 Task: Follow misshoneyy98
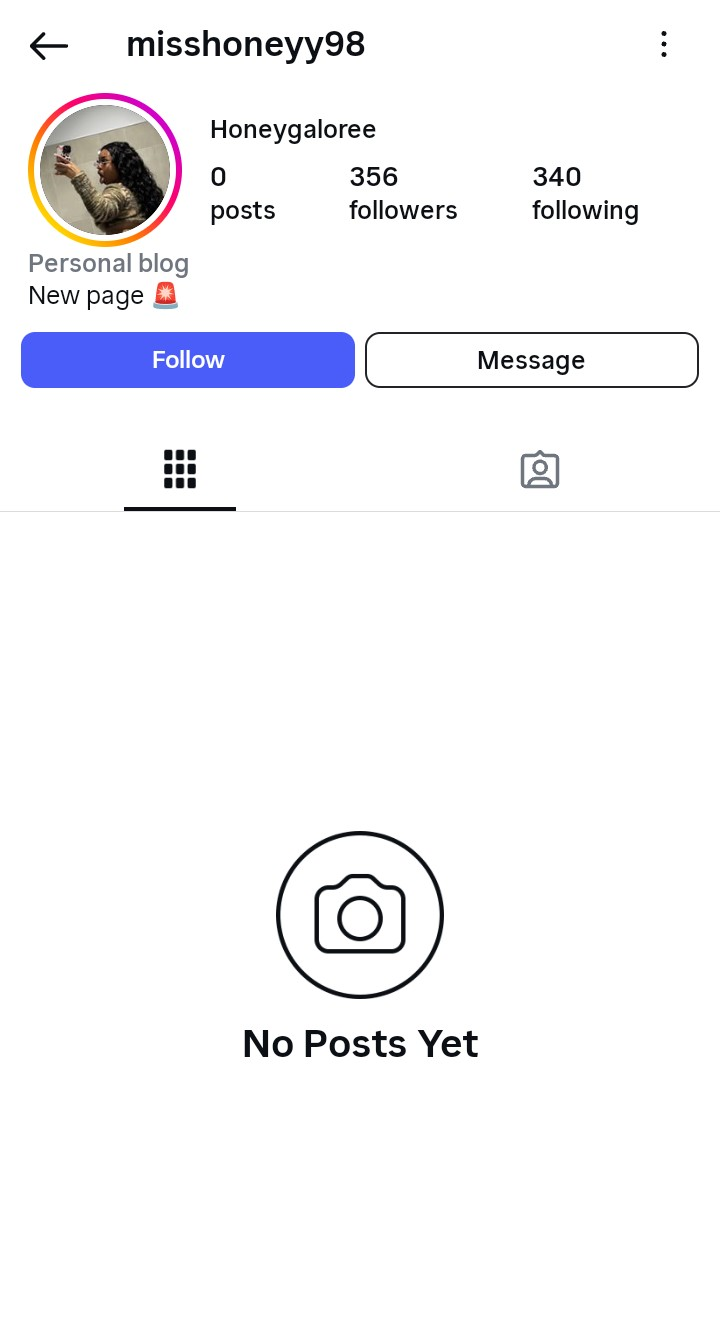pyautogui.click(x=188, y=360)
